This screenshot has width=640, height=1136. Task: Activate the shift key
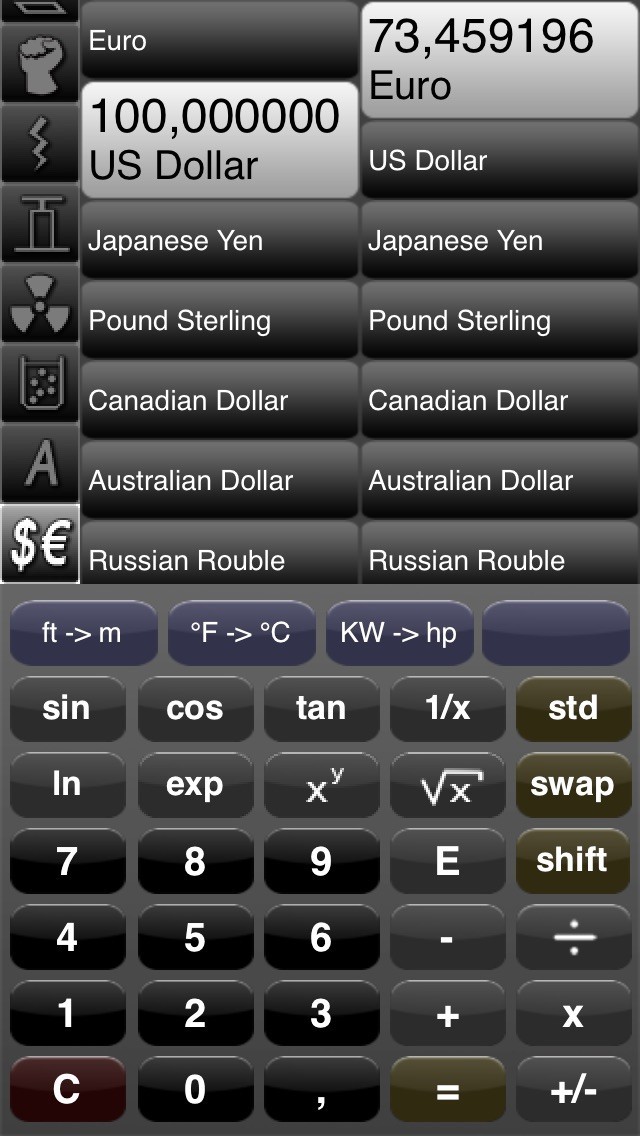point(572,861)
